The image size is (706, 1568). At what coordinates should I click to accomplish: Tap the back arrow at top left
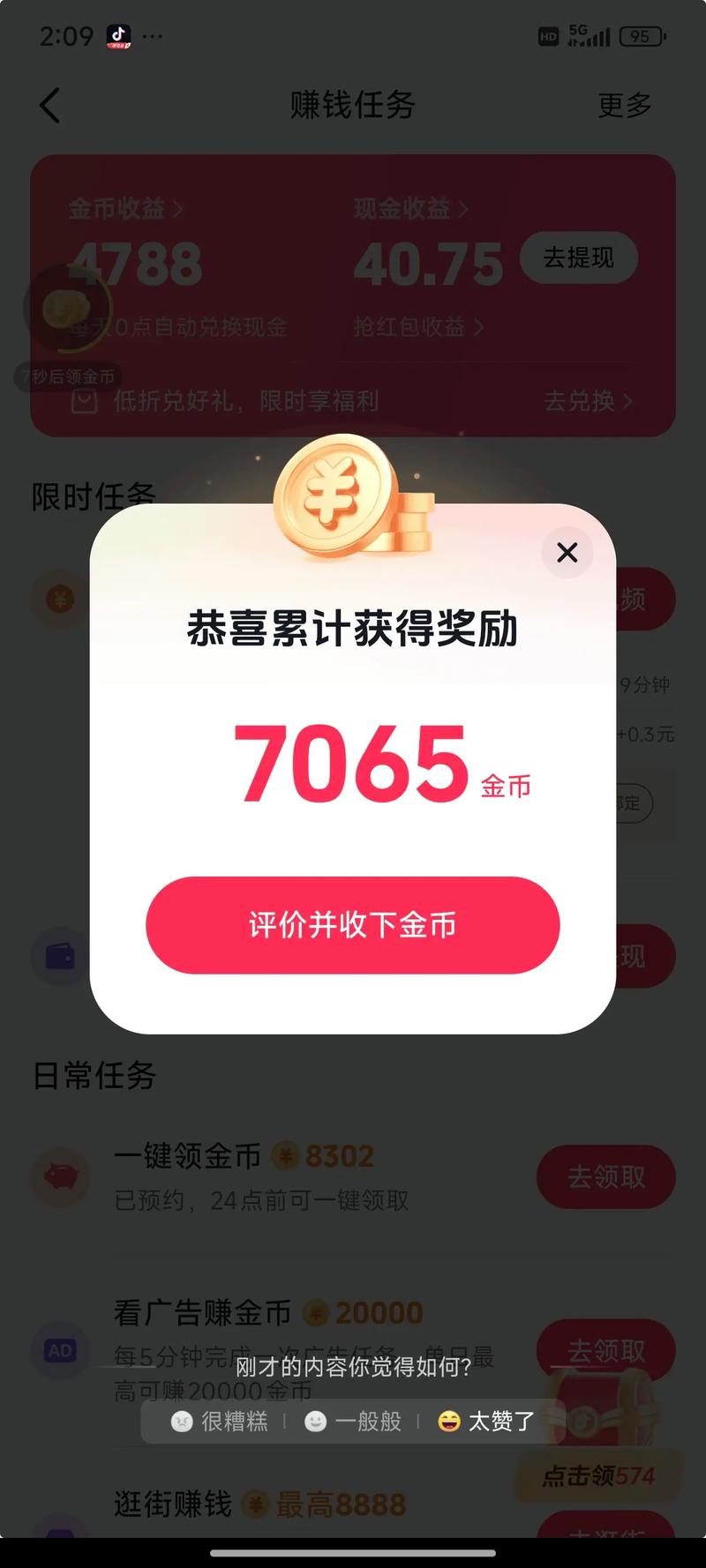coord(49,105)
